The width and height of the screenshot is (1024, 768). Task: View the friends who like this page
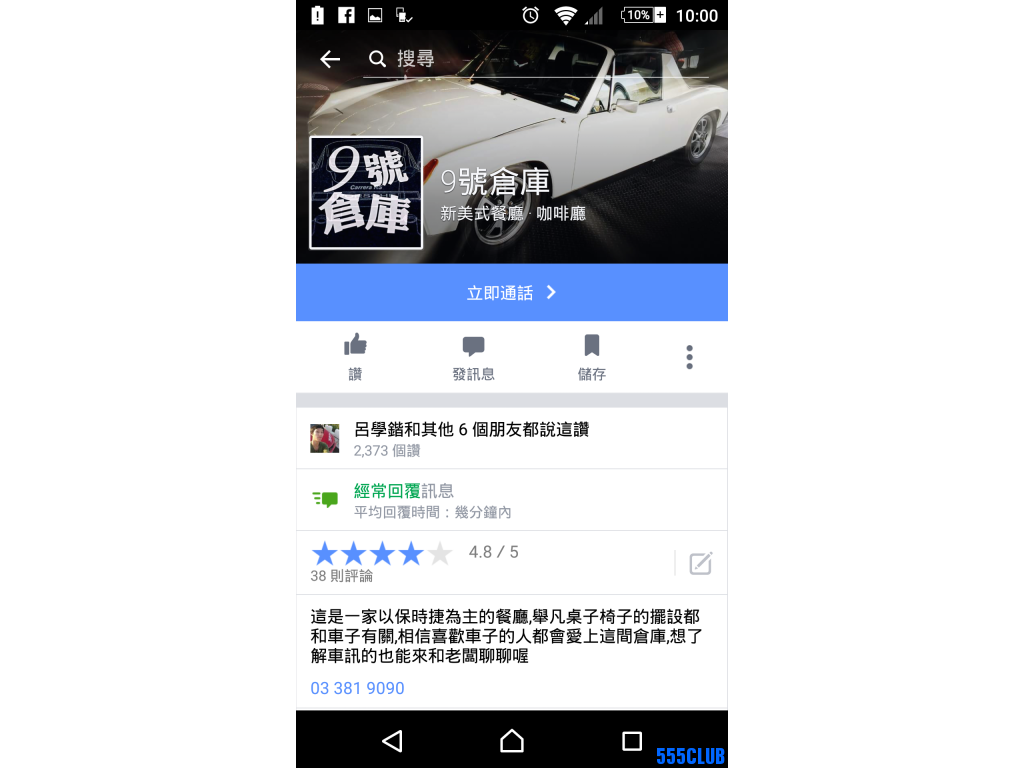471,438
